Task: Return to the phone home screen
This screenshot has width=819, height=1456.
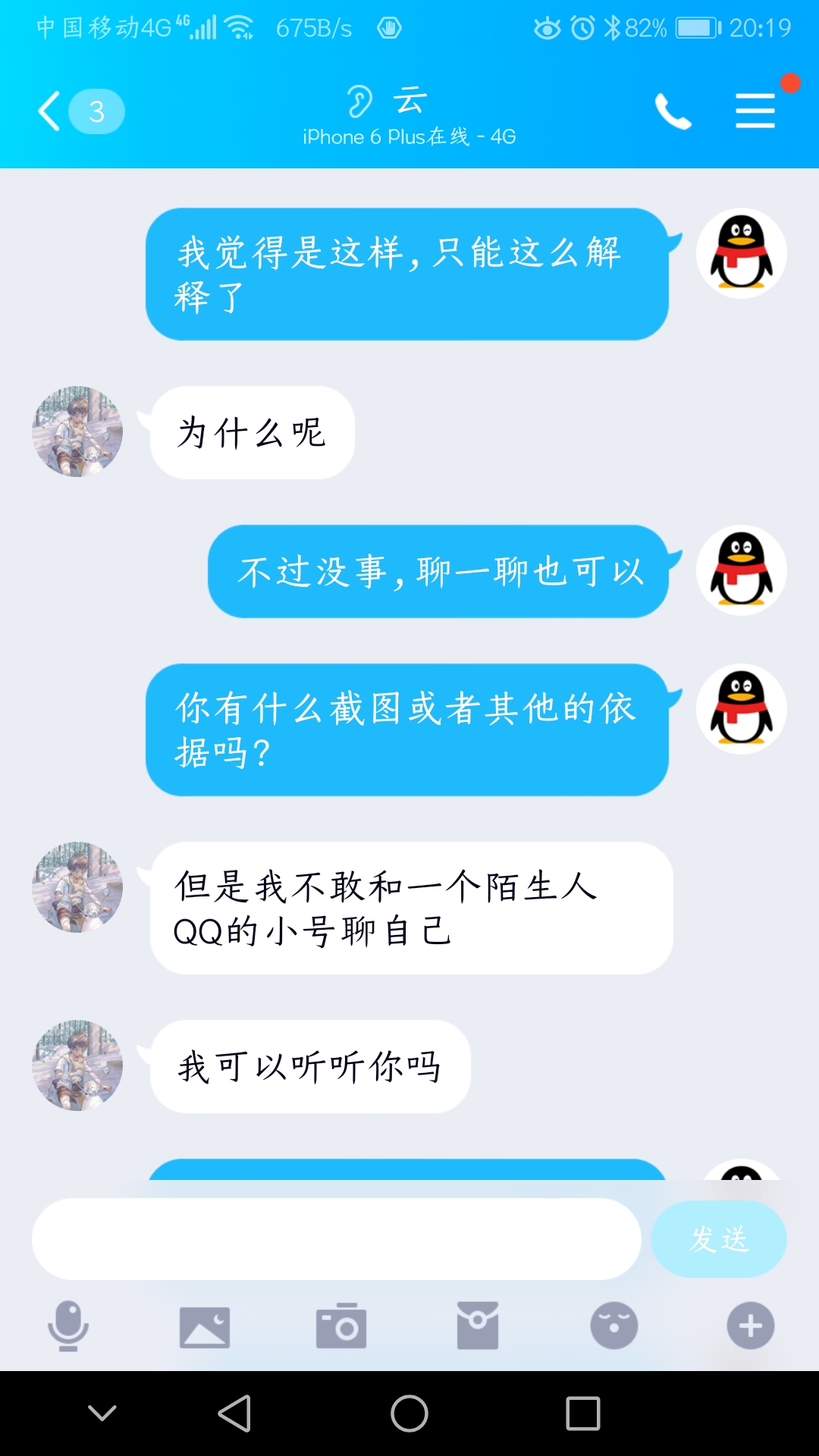Action: tap(409, 1414)
